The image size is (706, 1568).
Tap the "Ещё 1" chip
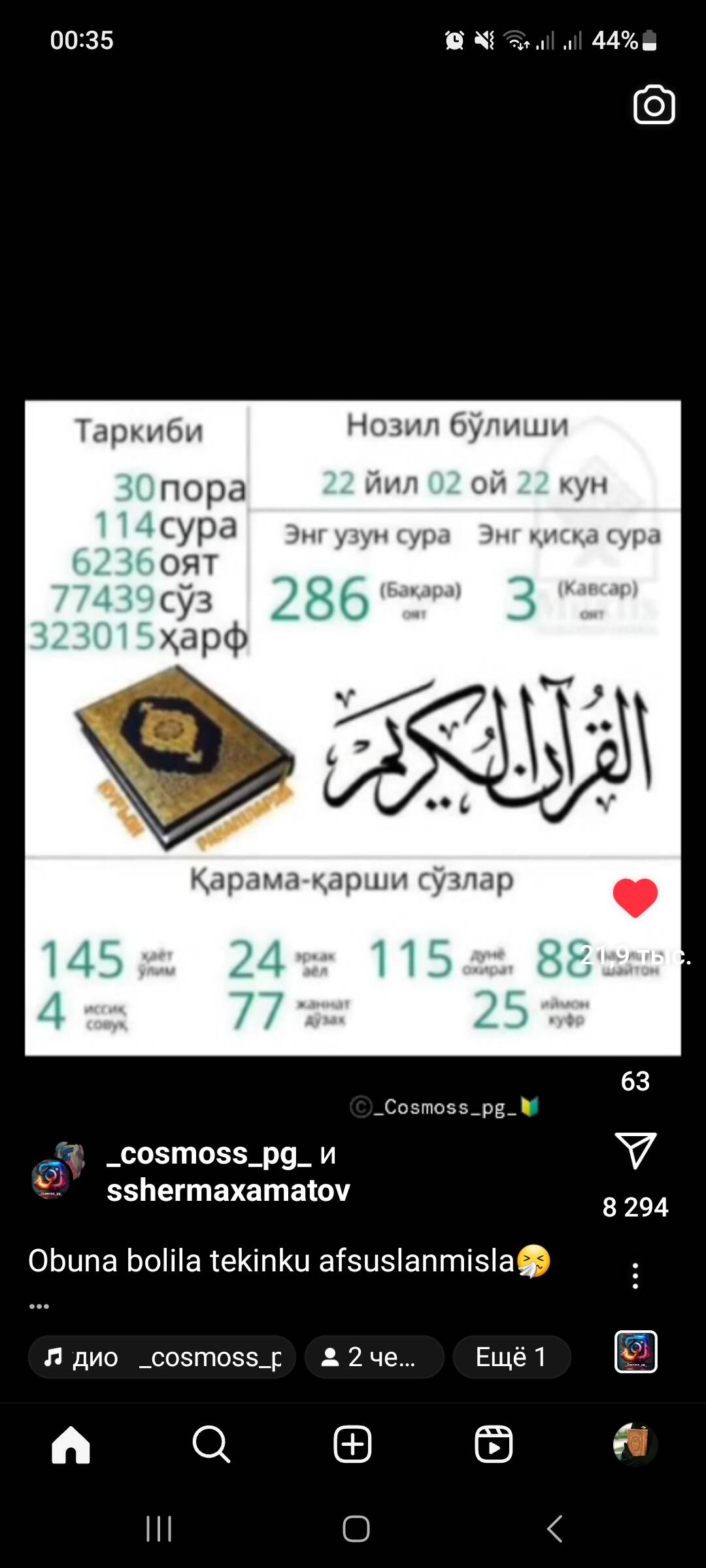pos(511,1357)
